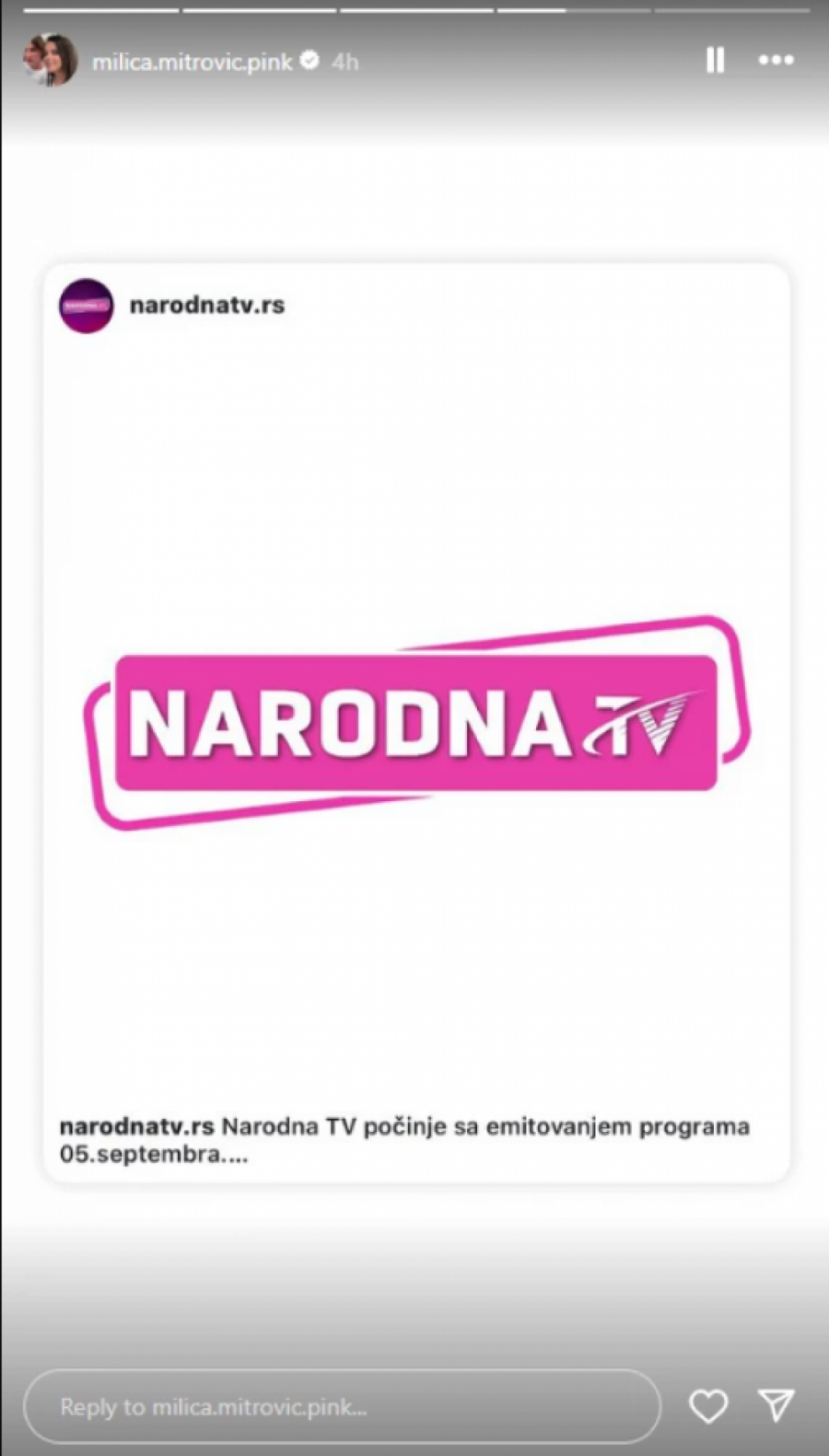Open the story's three-dot options menu
Image resolution: width=829 pixels, height=1456 pixels.
[x=776, y=60]
